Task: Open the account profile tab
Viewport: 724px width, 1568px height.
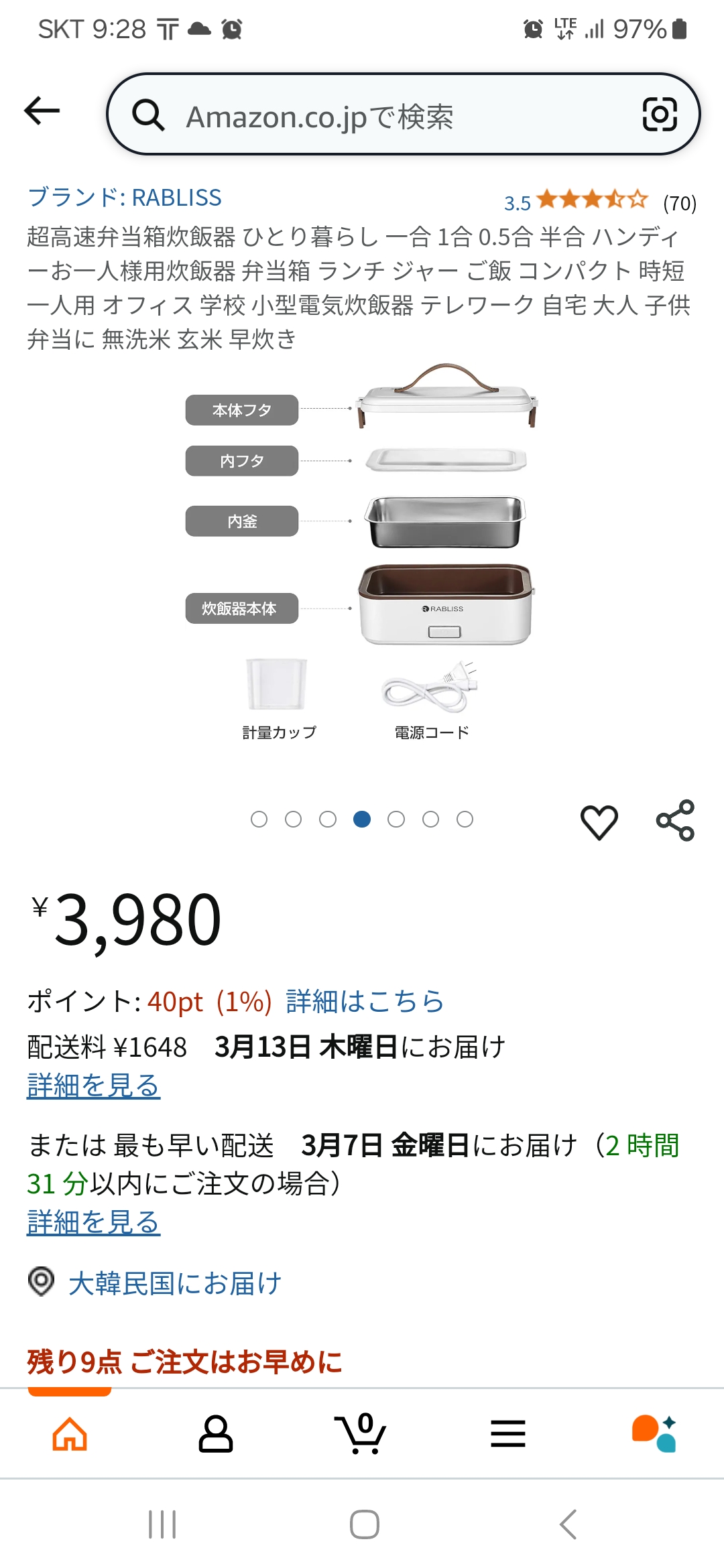Action: 215,1434
